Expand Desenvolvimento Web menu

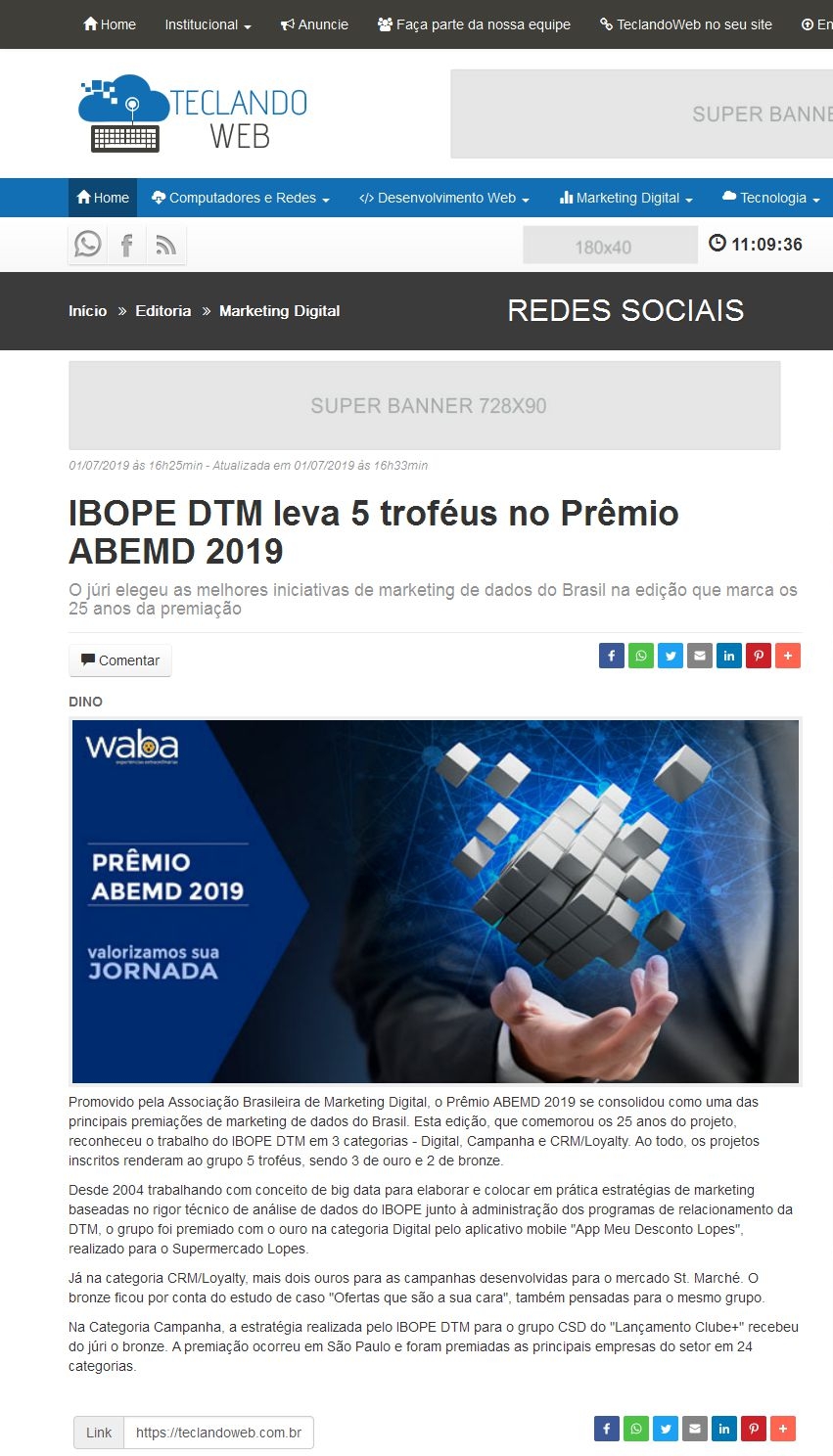pyautogui.click(x=444, y=198)
